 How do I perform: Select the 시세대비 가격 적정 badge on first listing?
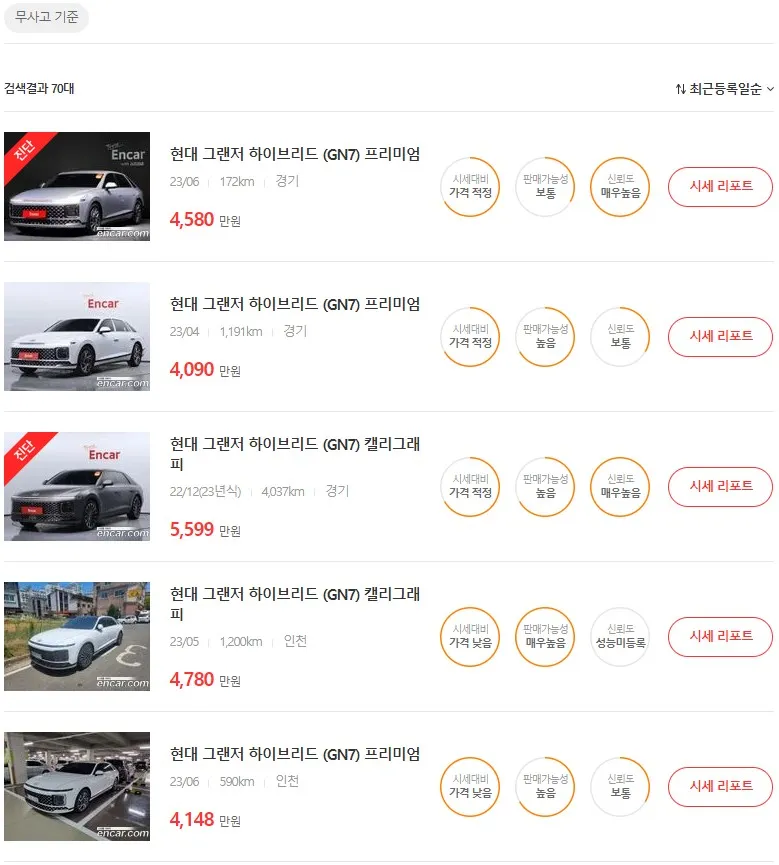point(469,187)
